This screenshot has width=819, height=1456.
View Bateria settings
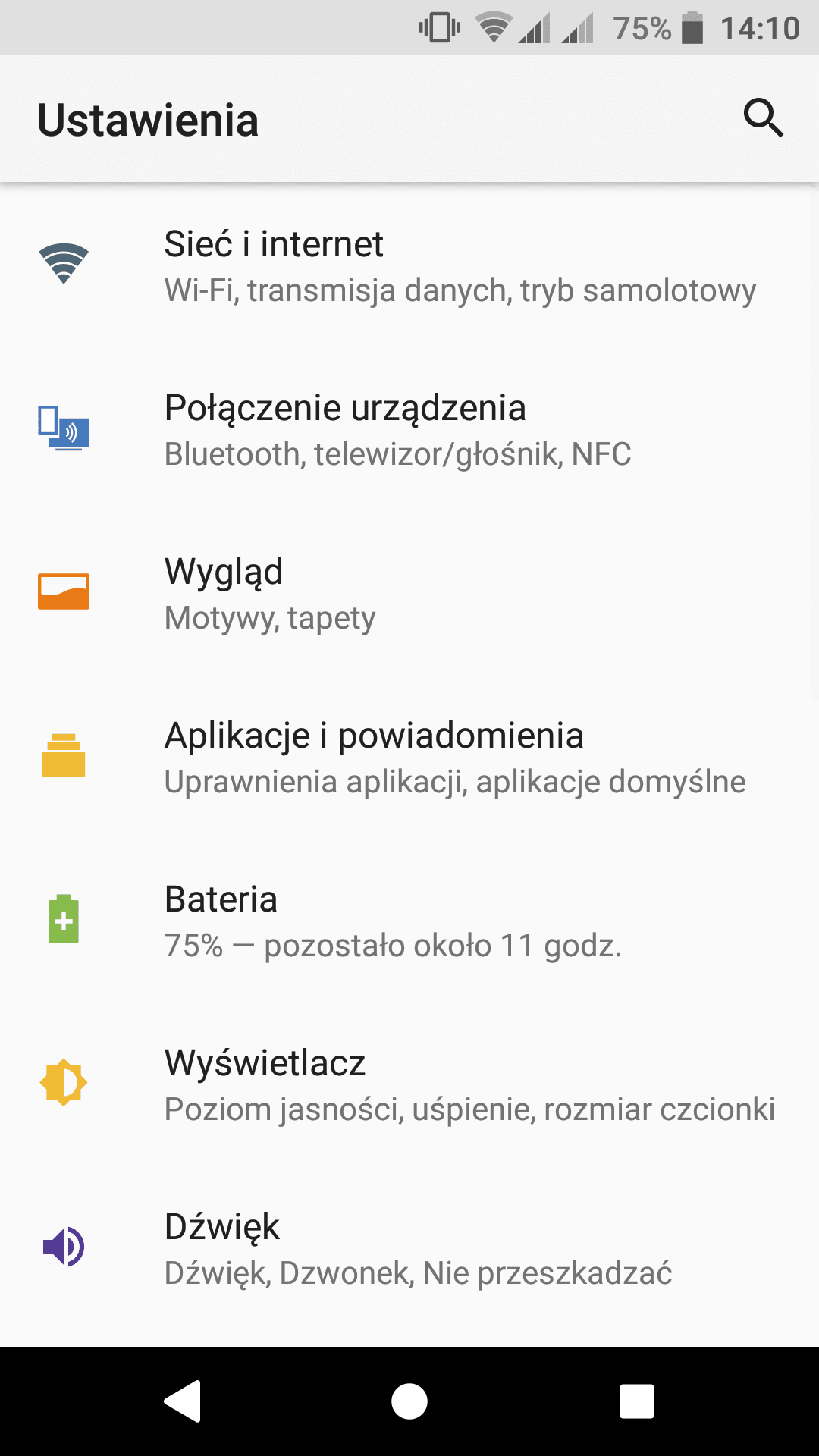pos(409,921)
